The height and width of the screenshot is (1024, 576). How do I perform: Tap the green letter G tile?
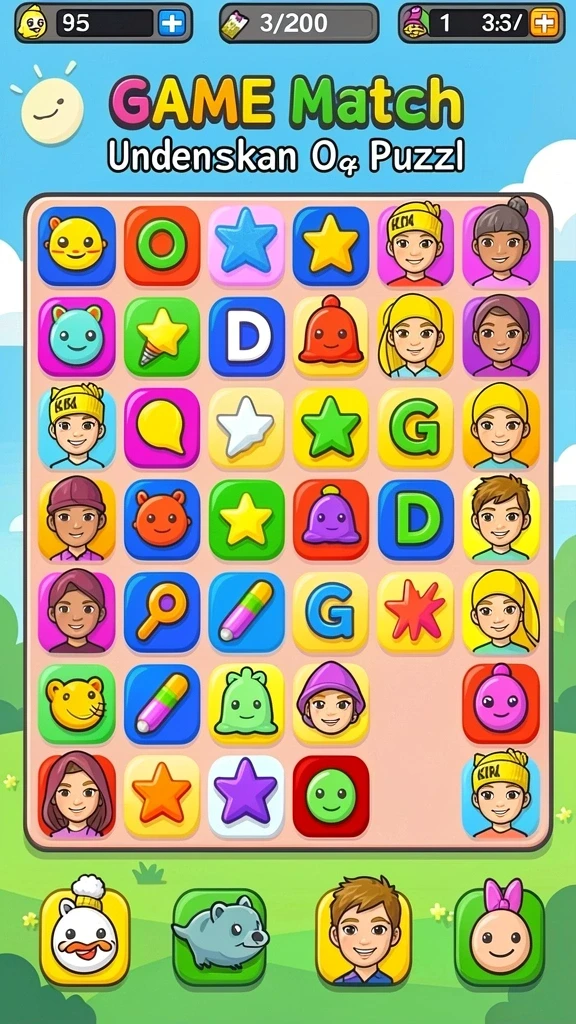click(x=416, y=428)
